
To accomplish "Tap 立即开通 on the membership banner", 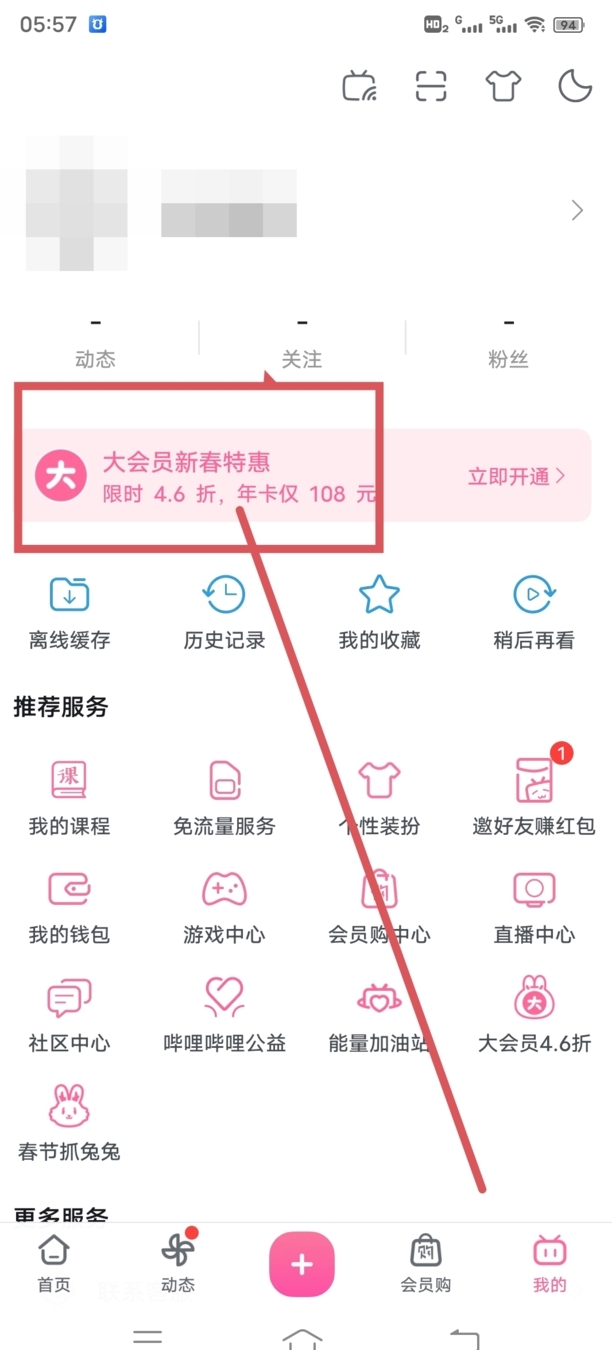I will pyautogui.click(x=516, y=476).
